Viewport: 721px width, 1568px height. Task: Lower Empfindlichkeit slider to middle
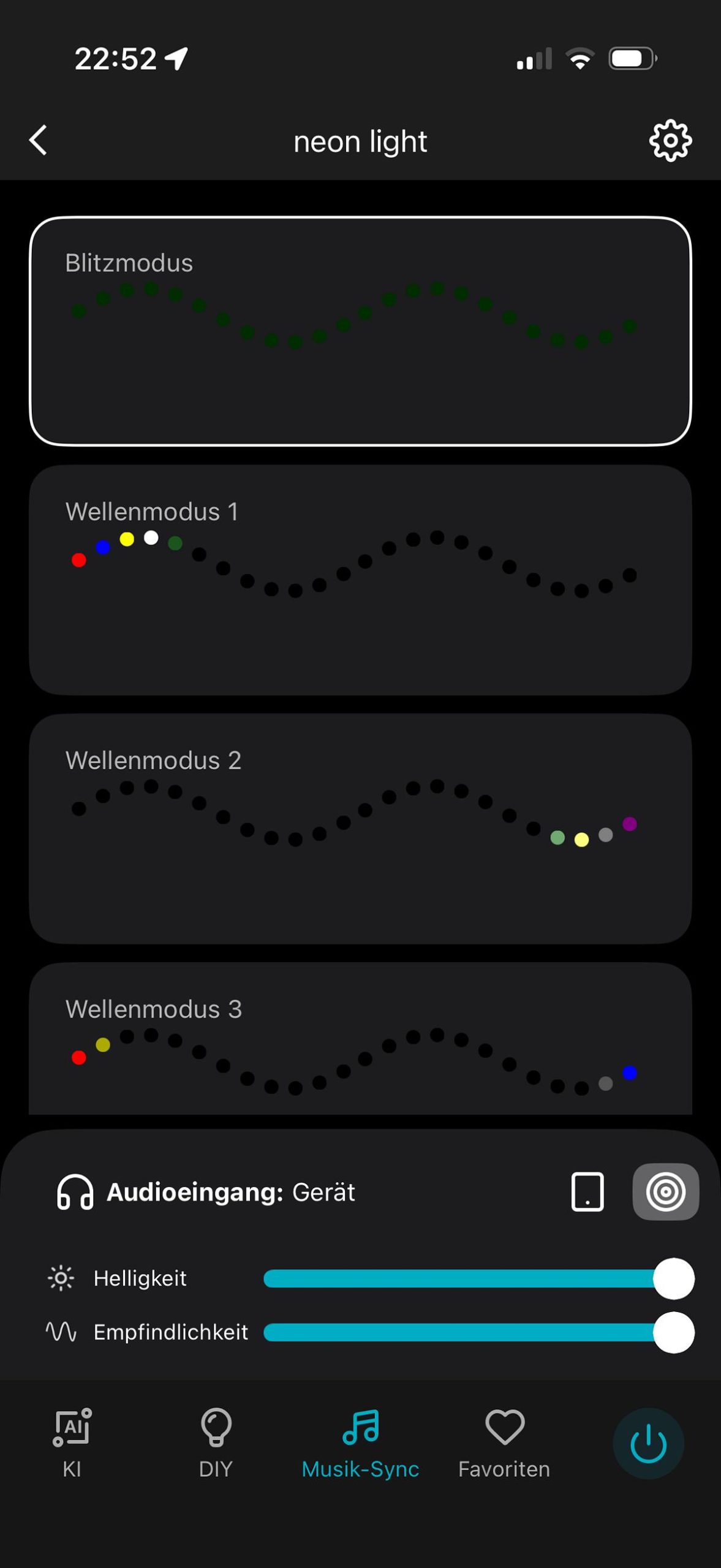point(469,1332)
